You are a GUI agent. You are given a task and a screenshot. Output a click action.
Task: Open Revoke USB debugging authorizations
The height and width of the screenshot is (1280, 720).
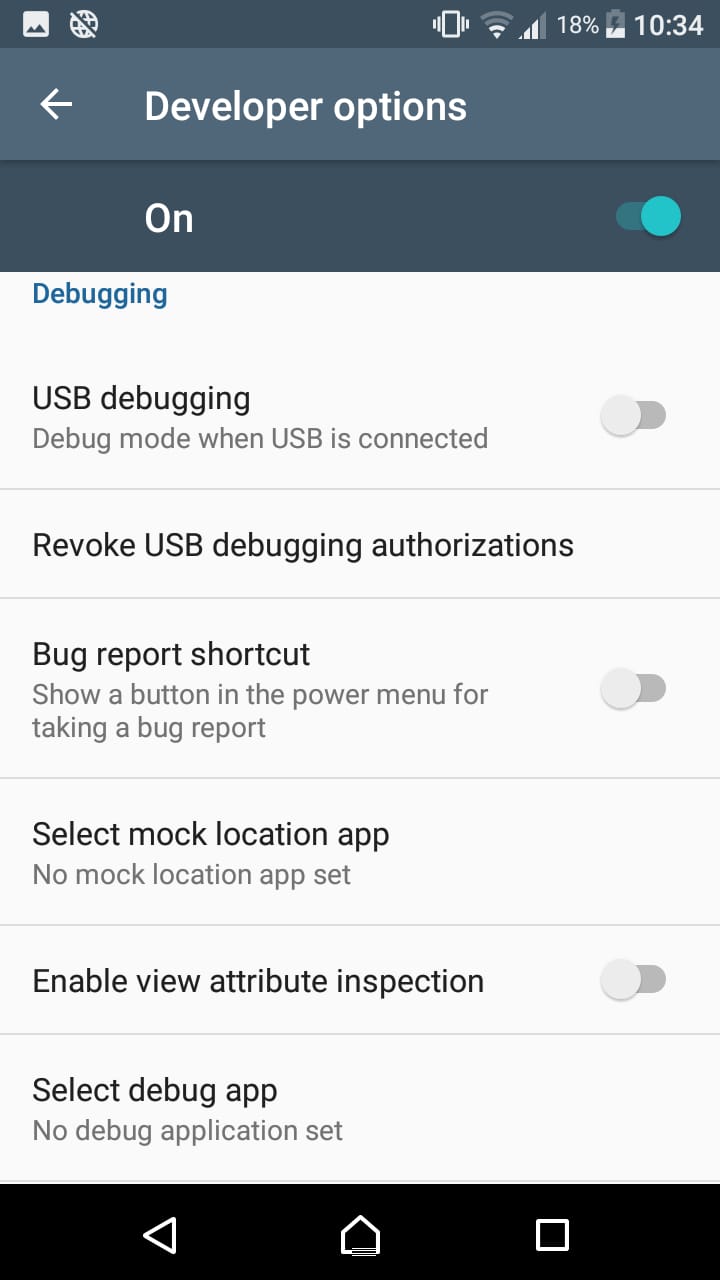click(x=360, y=545)
